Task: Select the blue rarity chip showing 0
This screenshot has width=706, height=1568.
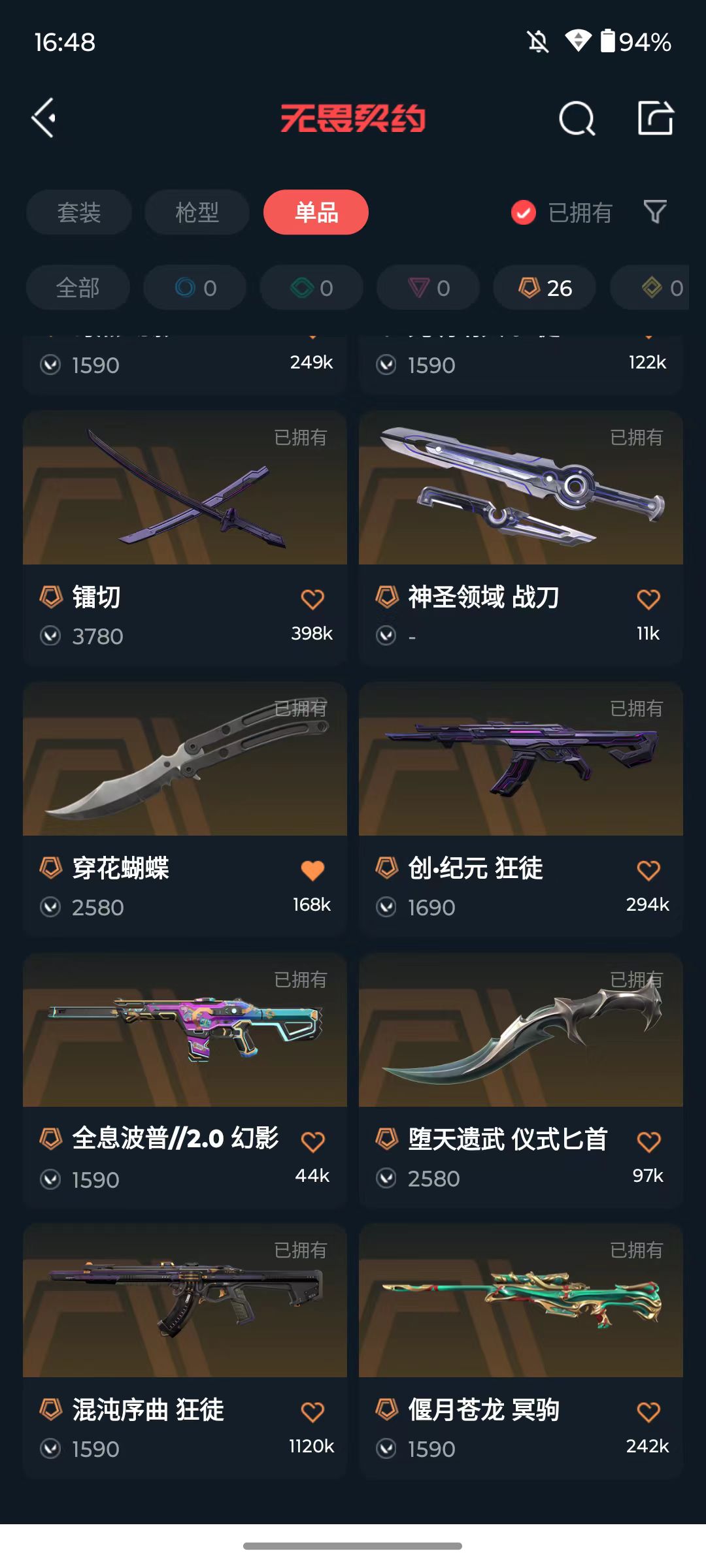Action: [x=195, y=287]
